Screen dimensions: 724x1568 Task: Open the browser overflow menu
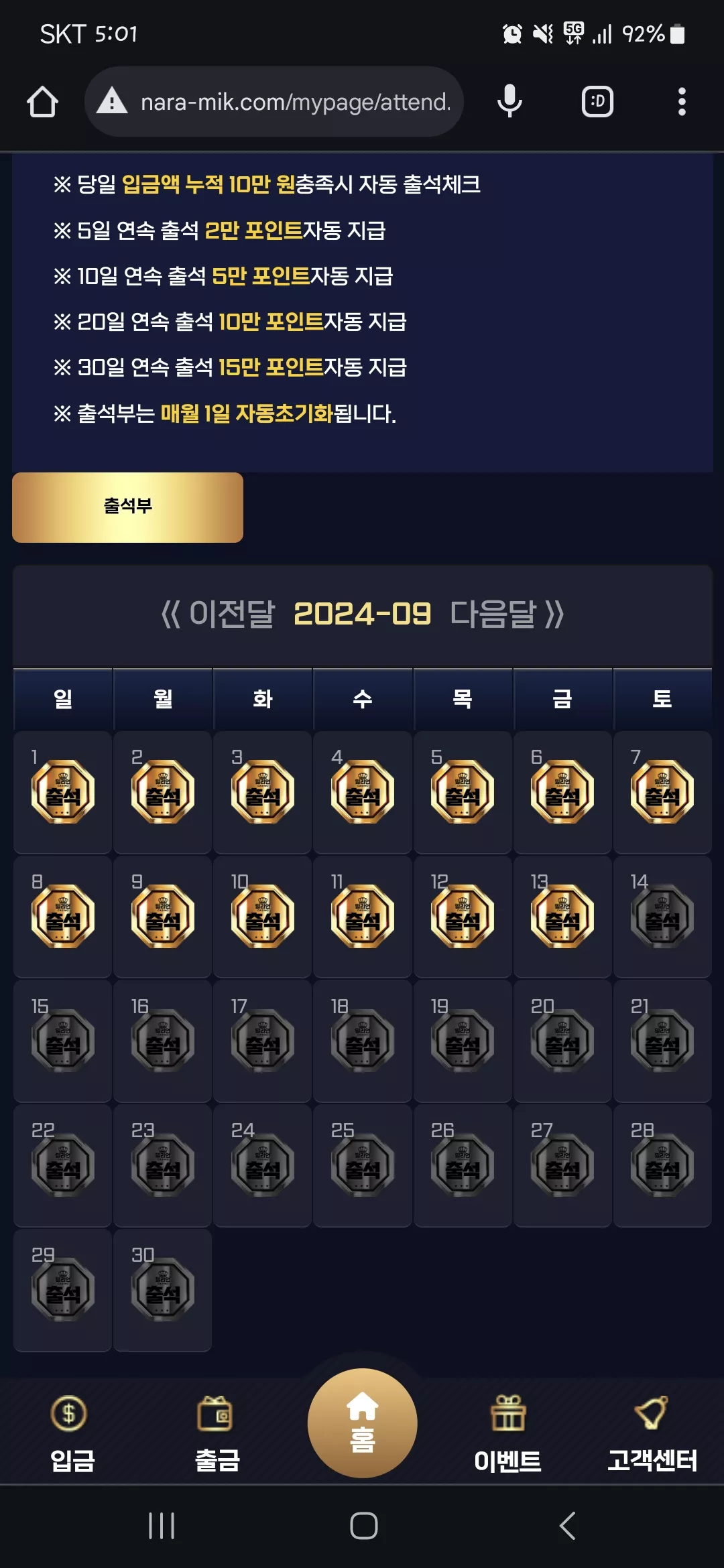682,102
